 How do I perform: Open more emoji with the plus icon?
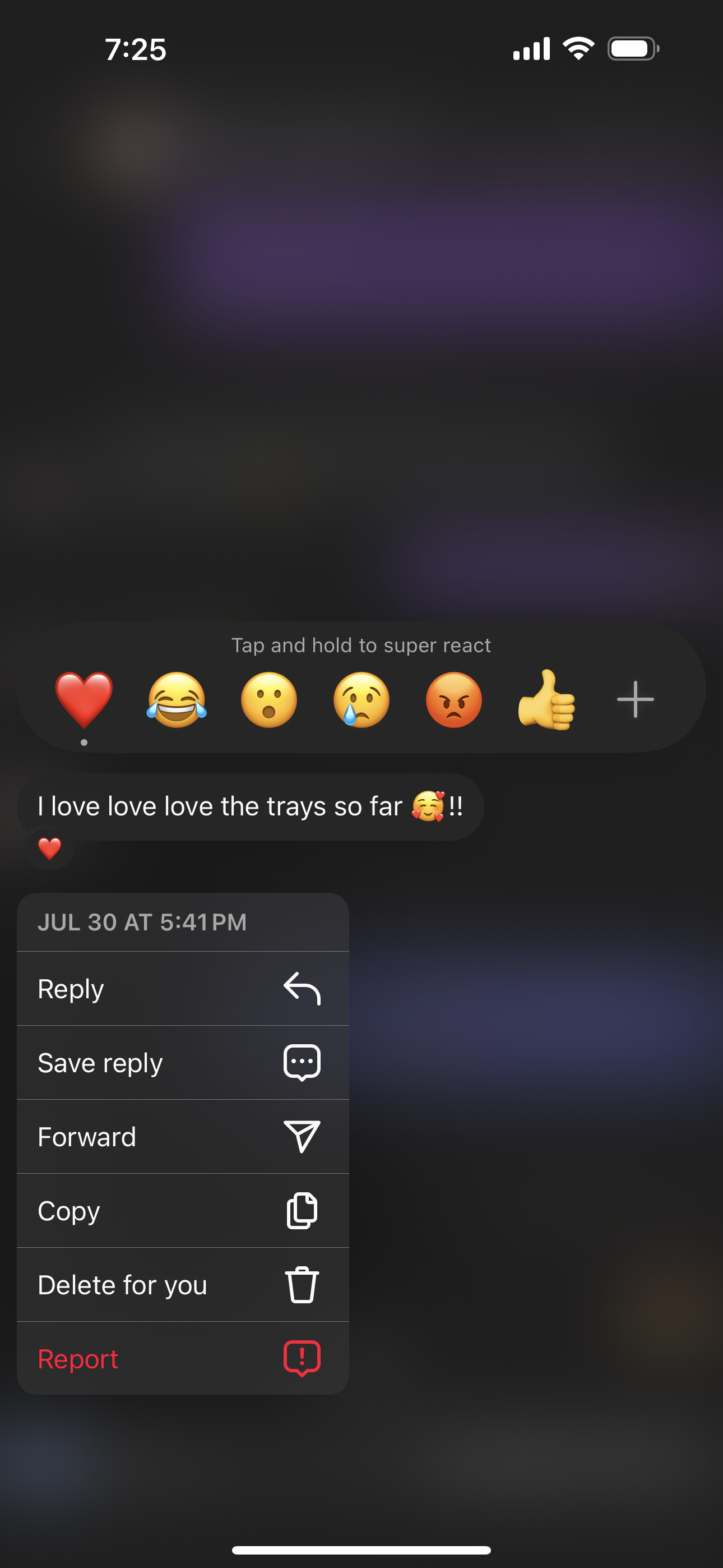coord(636,700)
